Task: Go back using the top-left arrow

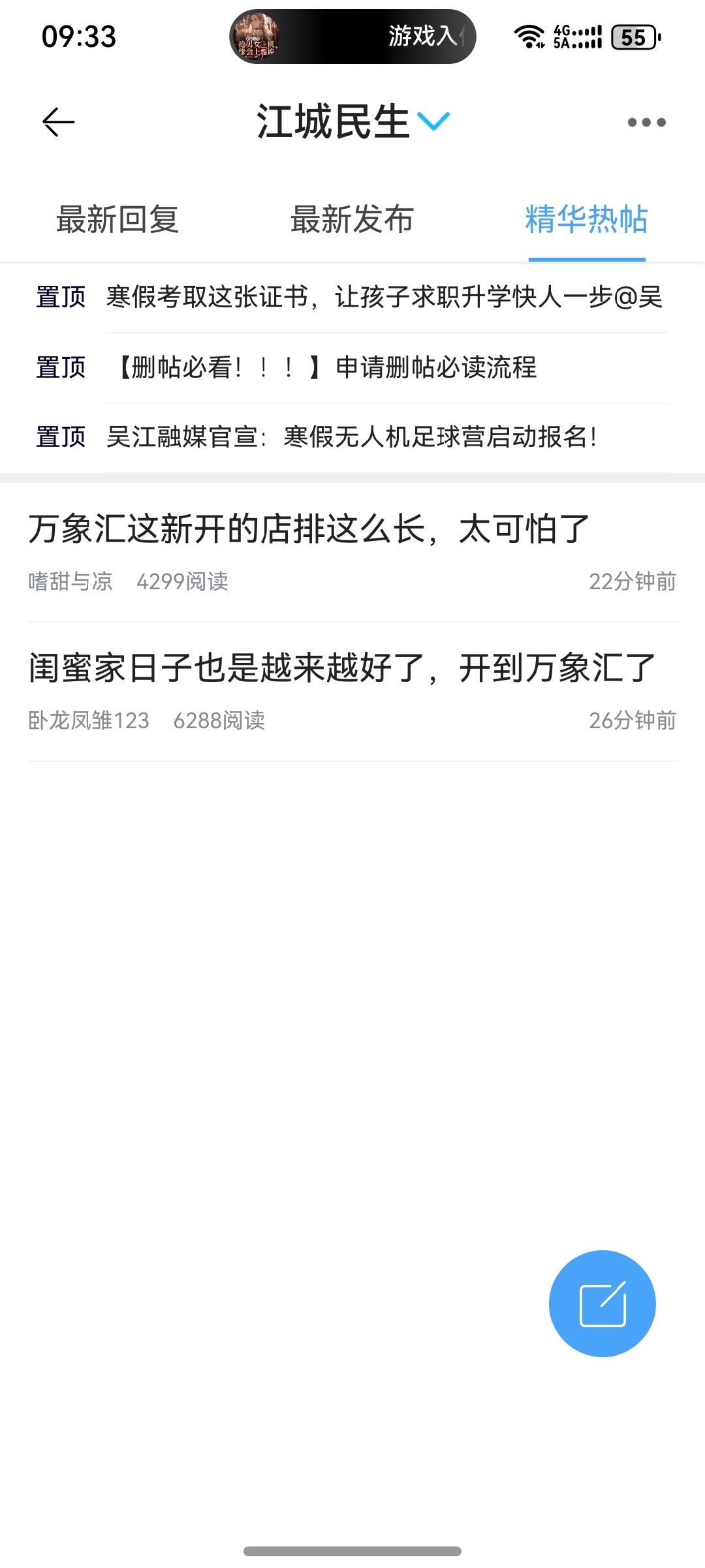Action: pyautogui.click(x=59, y=122)
